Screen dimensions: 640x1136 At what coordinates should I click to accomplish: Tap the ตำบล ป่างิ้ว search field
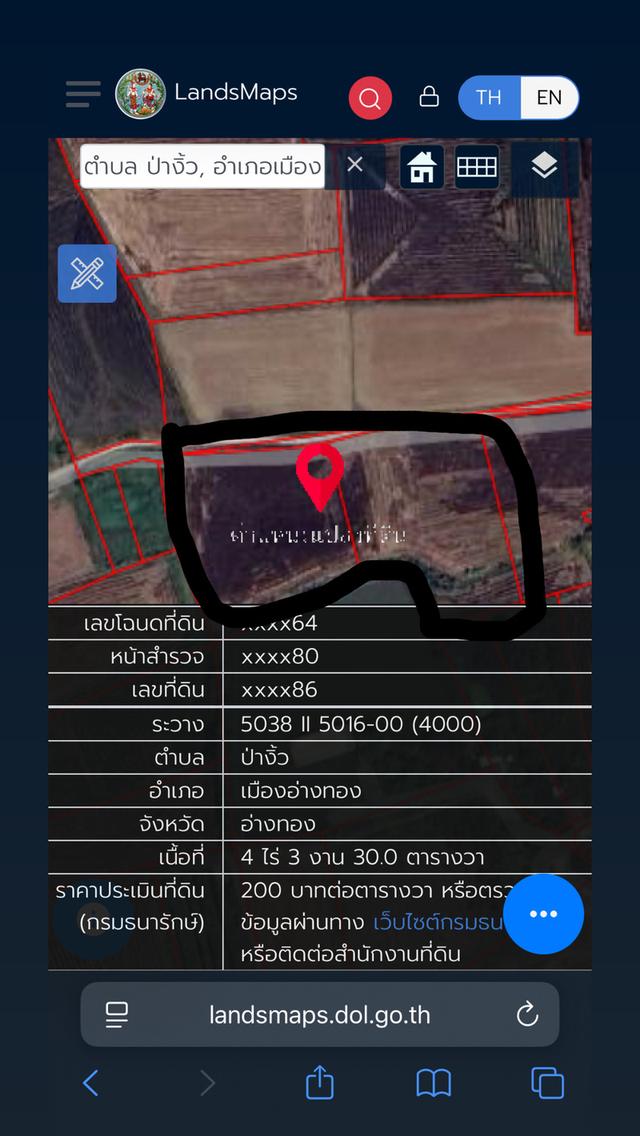click(202, 166)
